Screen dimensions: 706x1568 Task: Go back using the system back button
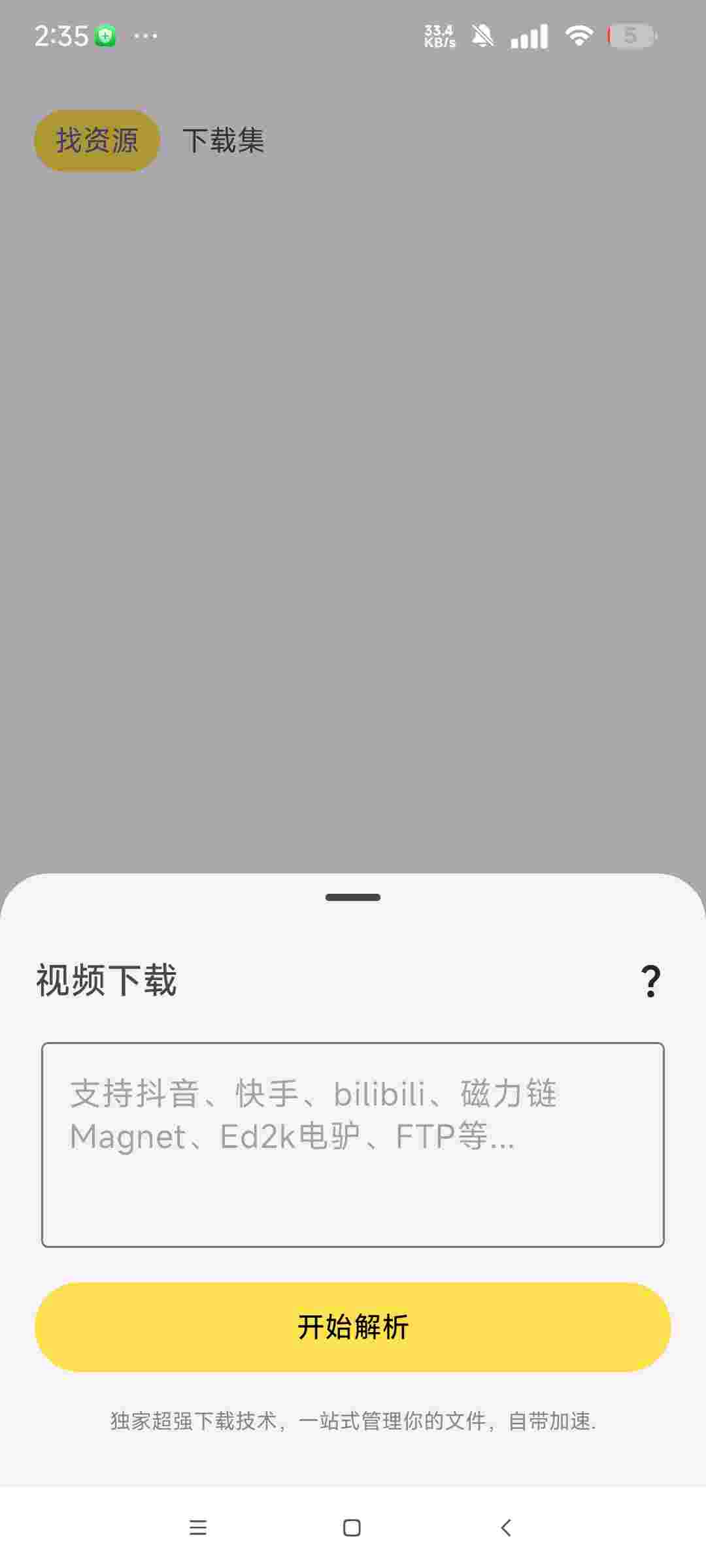pos(506,1527)
